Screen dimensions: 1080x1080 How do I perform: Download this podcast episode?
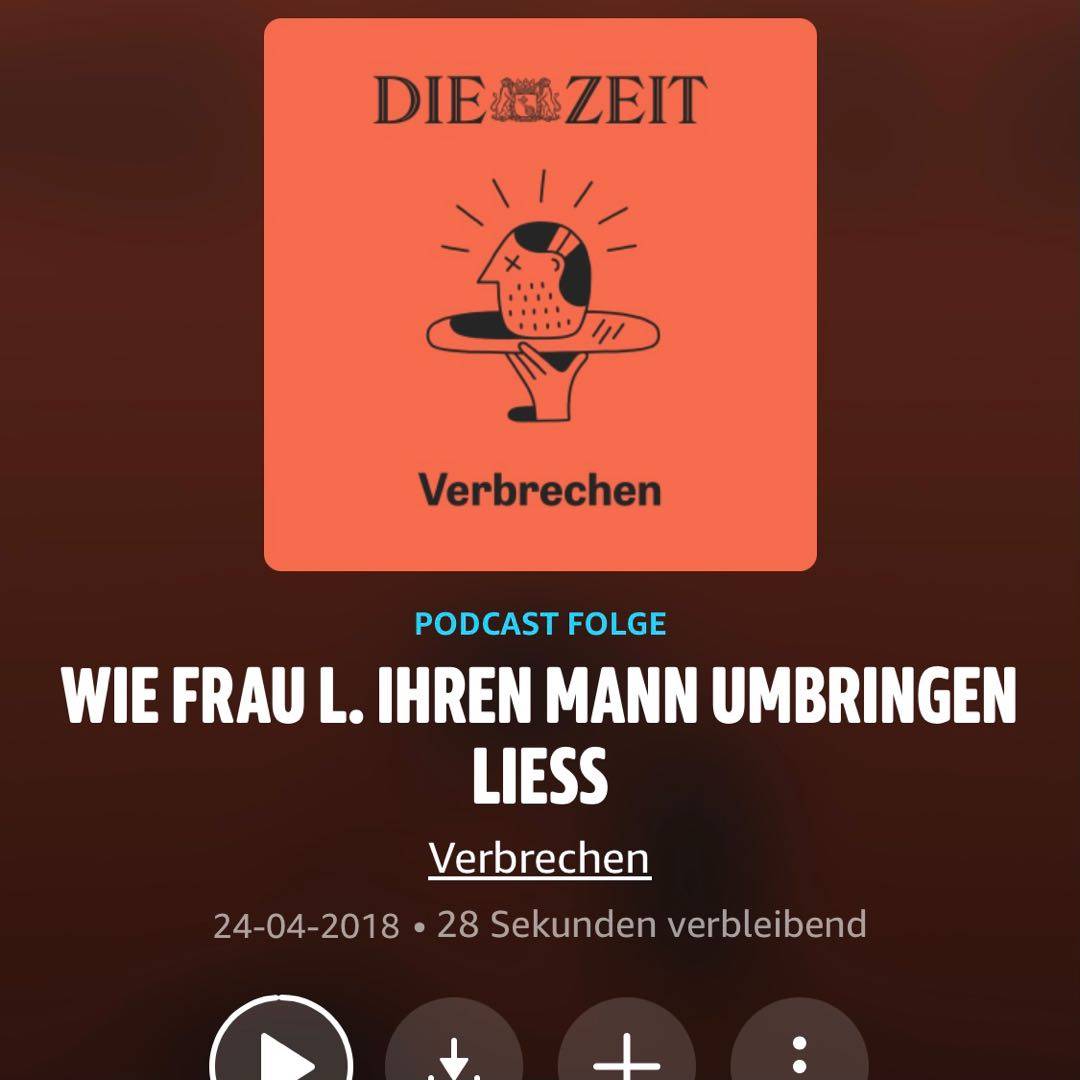pyautogui.click(x=454, y=1052)
